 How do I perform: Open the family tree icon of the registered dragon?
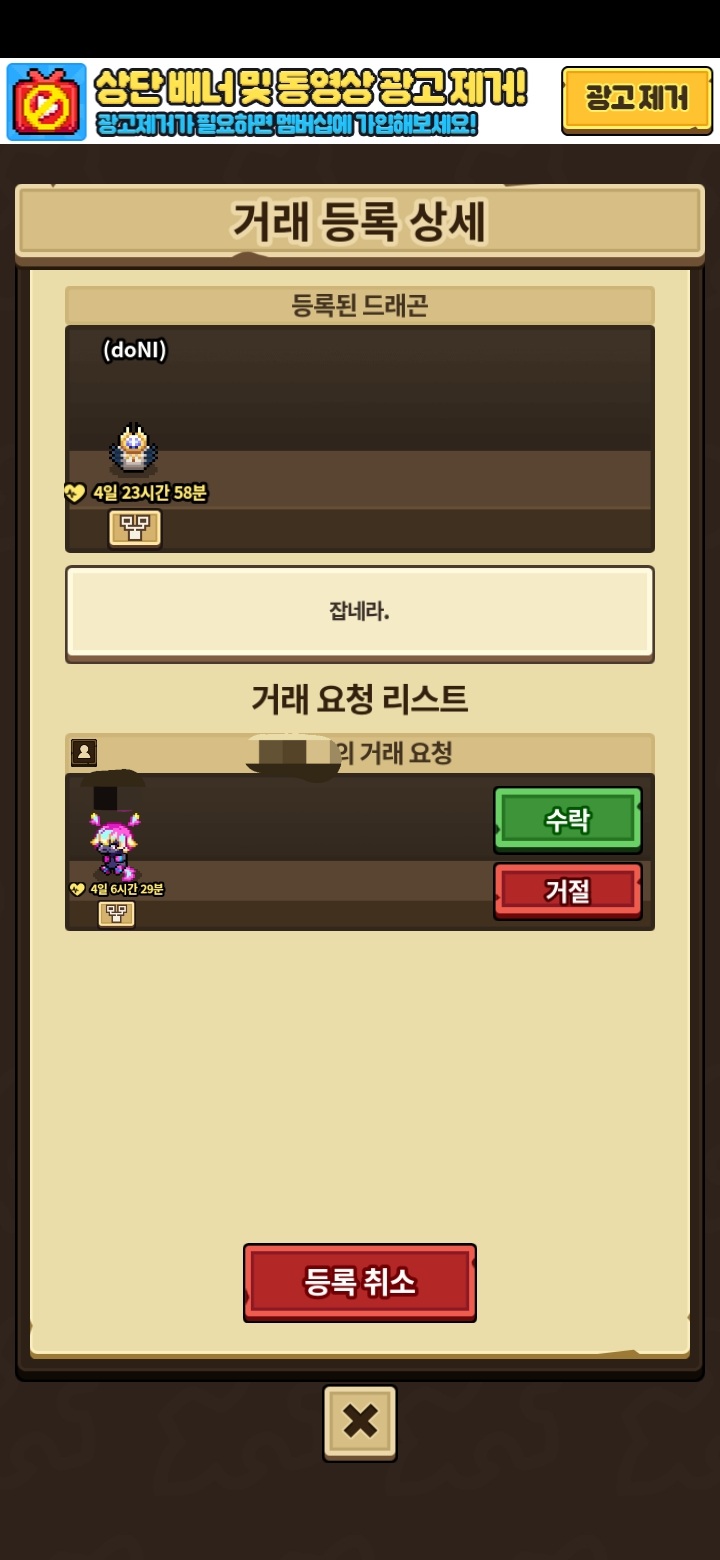135,528
